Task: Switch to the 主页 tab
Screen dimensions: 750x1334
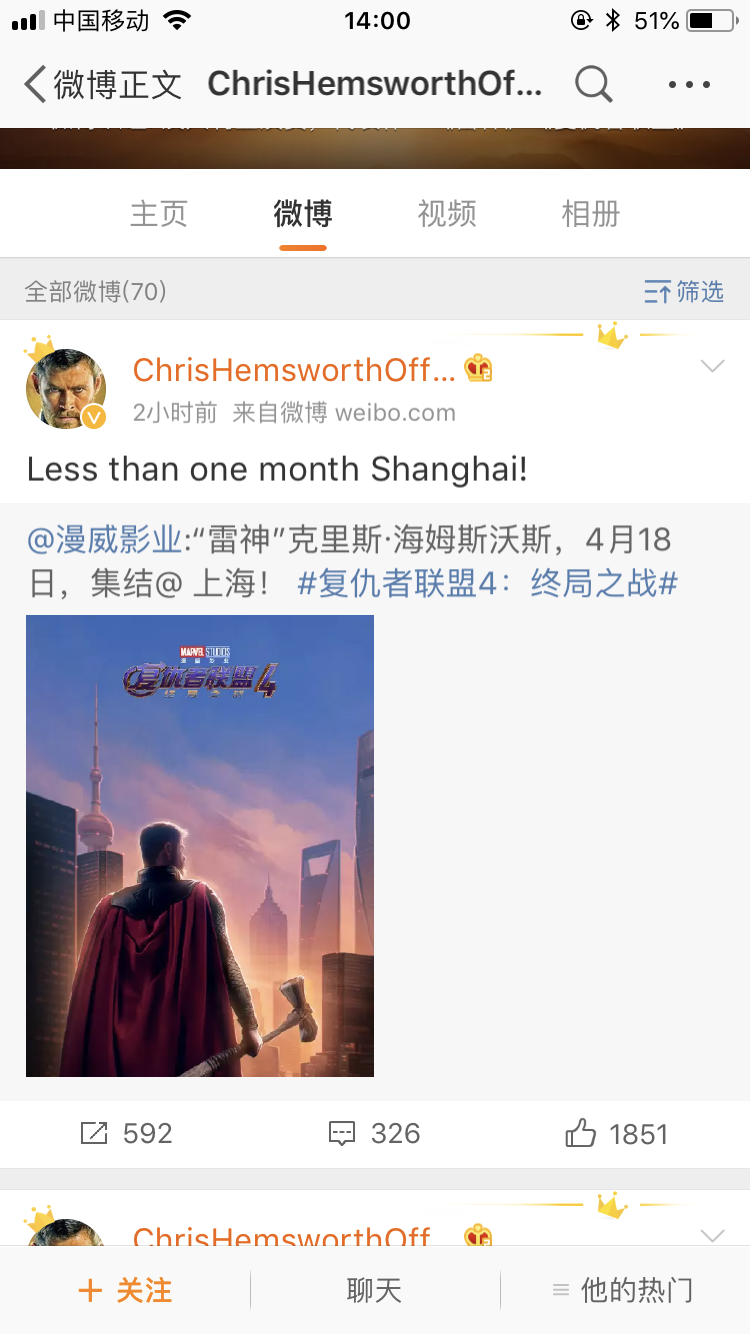Action: [159, 213]
